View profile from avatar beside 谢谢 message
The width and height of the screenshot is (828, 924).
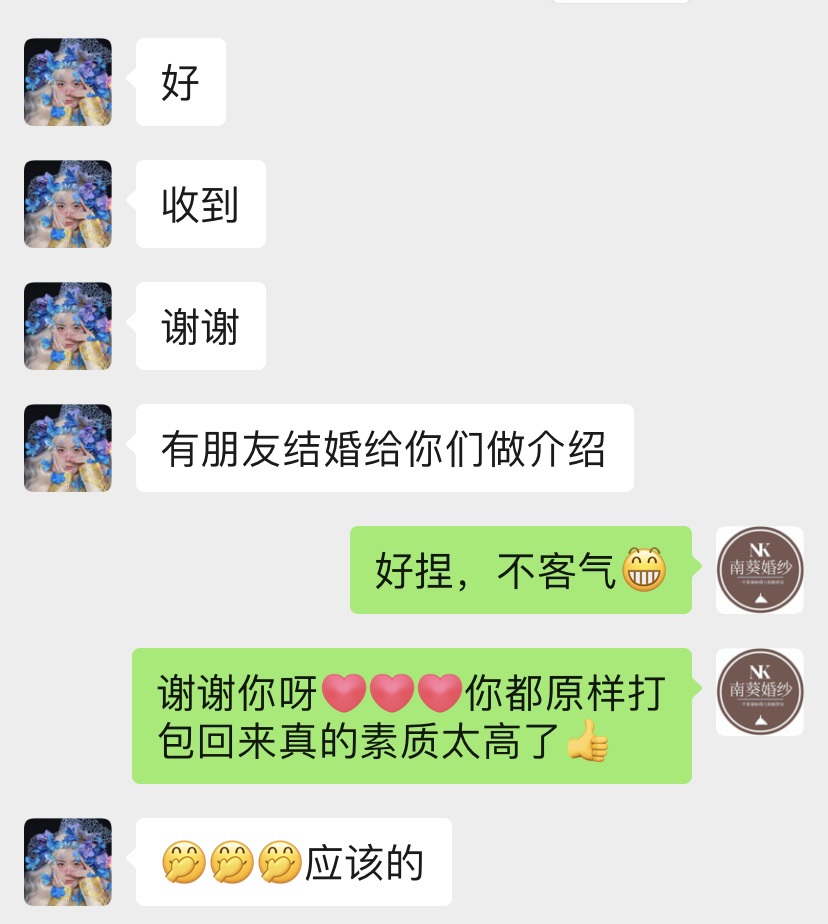click(x=68, y=326)
